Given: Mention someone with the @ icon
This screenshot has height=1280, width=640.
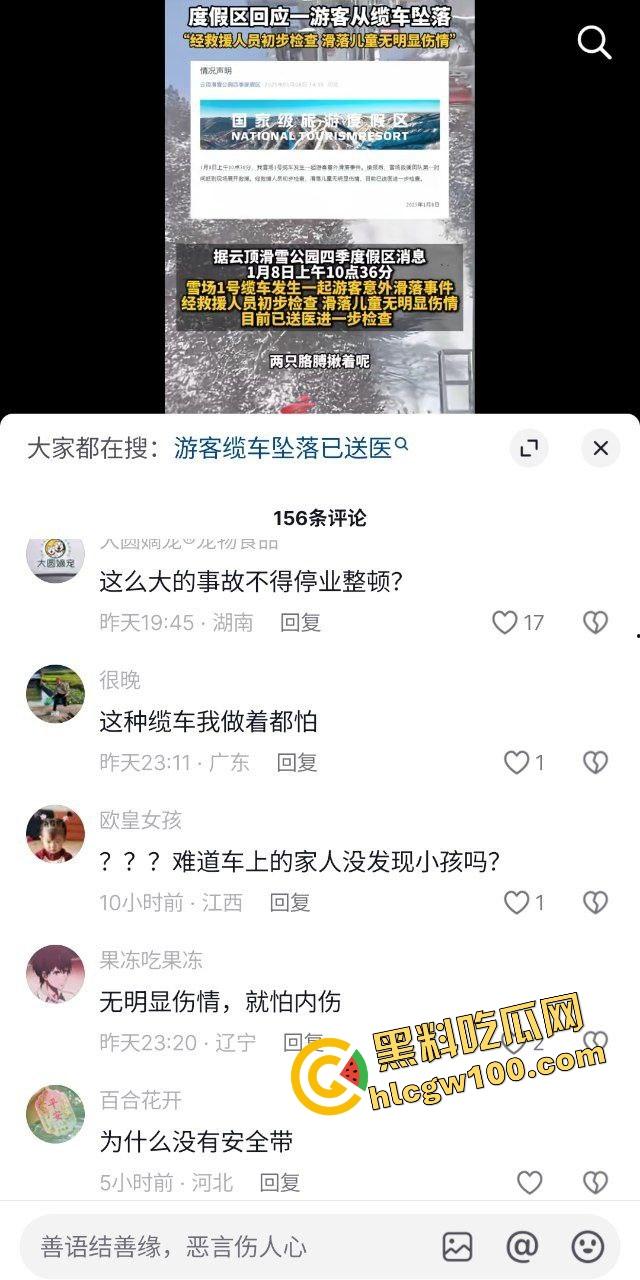Looking at the screenshot, I should [522, 1246].
